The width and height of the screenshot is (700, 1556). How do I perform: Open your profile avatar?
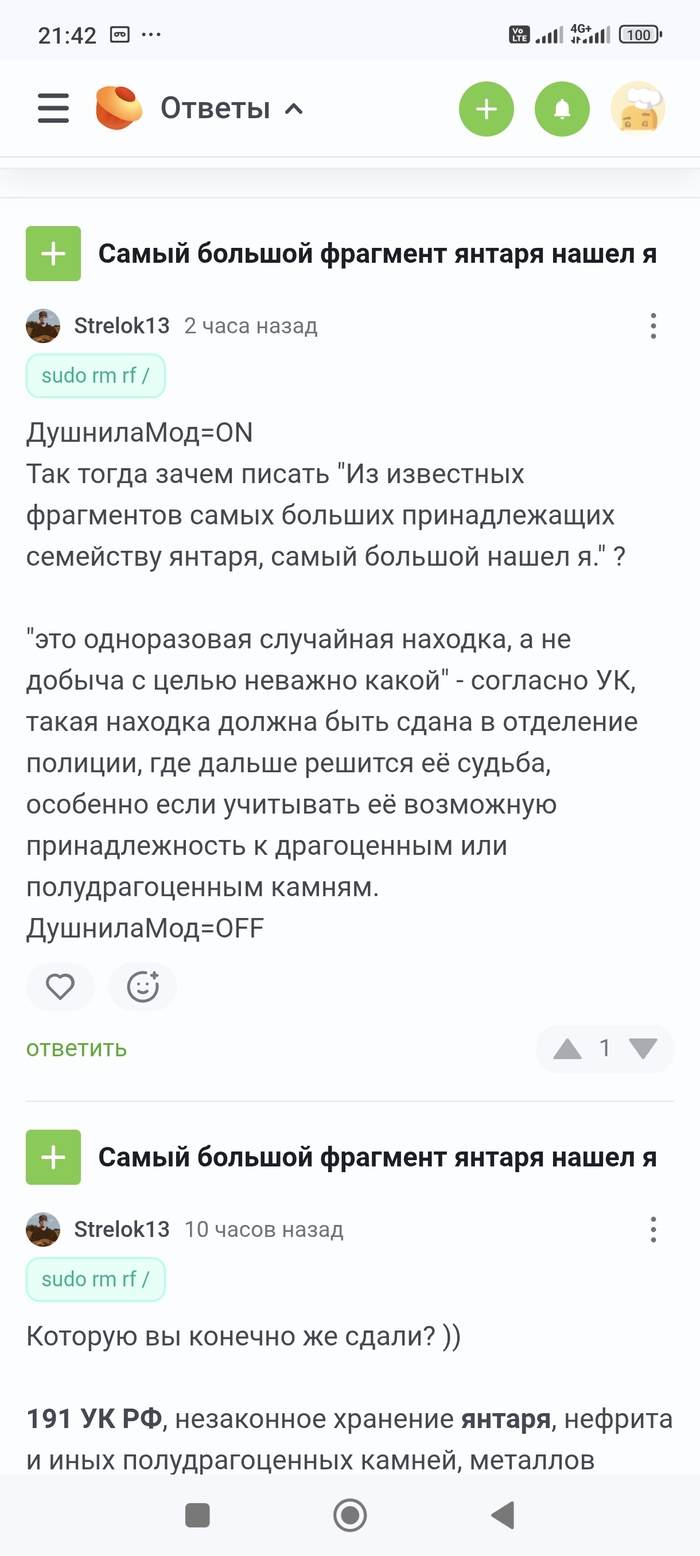point(638,109)
